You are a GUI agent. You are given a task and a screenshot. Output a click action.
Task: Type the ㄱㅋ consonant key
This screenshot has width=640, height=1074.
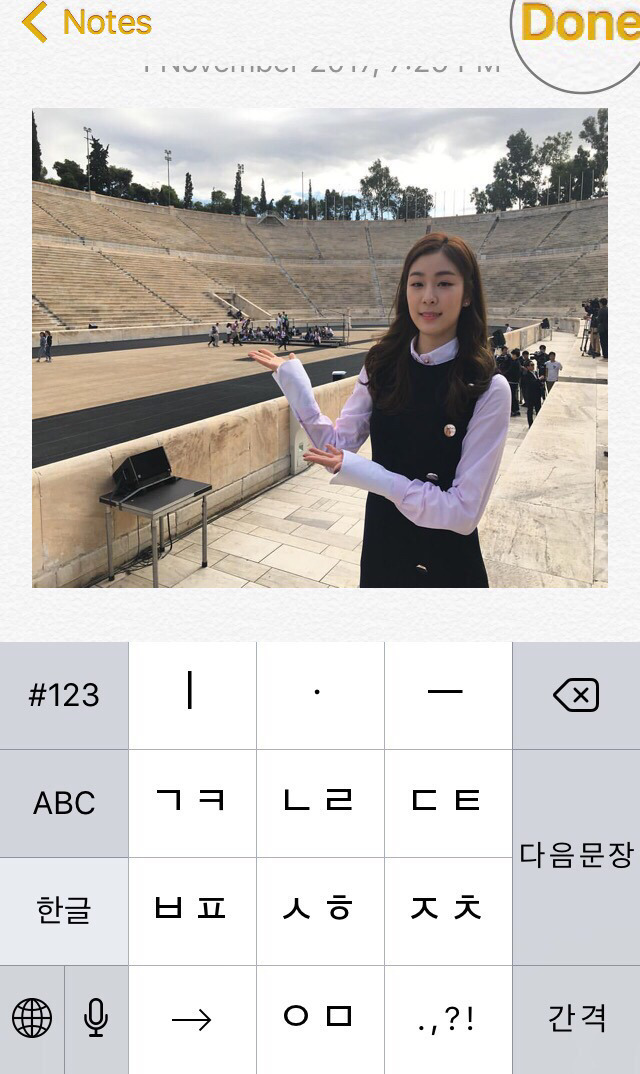192,803
